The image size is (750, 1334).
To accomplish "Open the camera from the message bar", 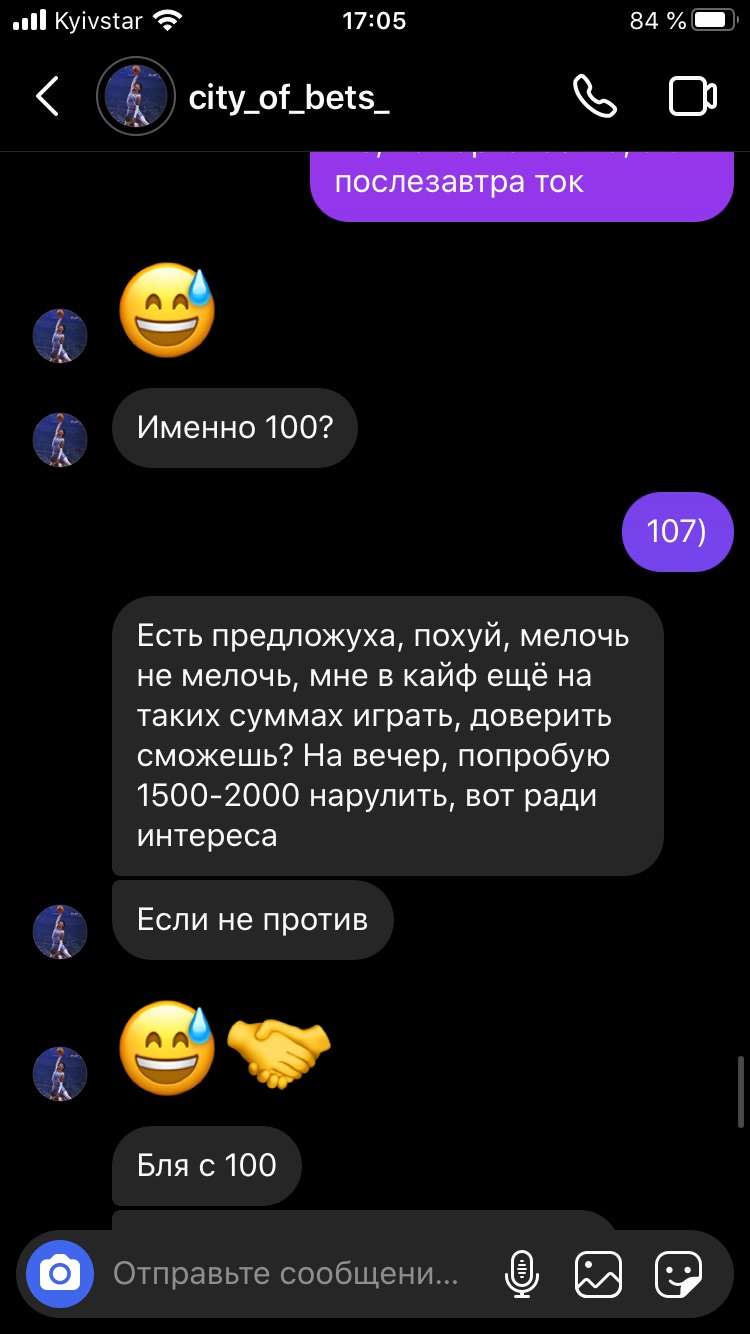I will click(x=60, y=1273).
